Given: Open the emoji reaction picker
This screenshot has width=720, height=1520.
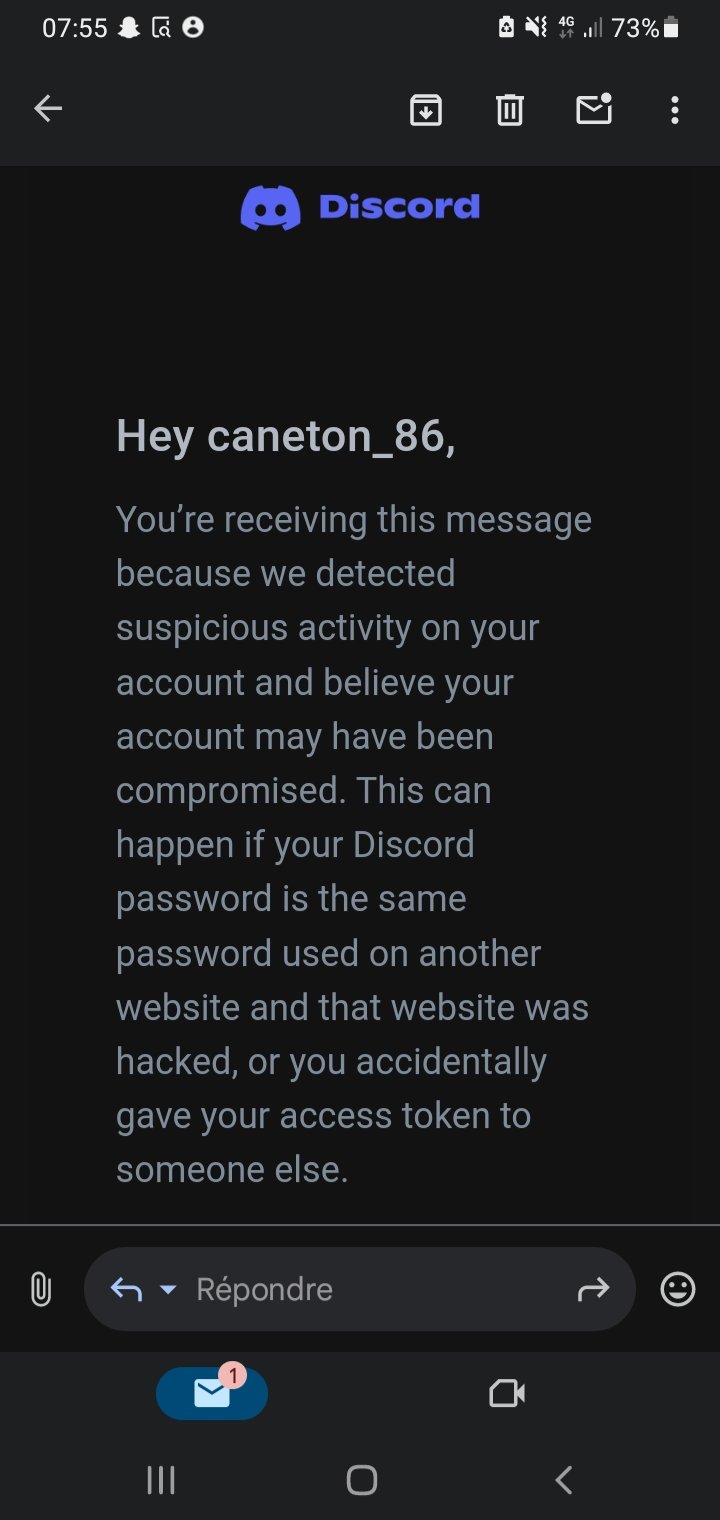Looking at the screenshot, I should click(678, 1289).
